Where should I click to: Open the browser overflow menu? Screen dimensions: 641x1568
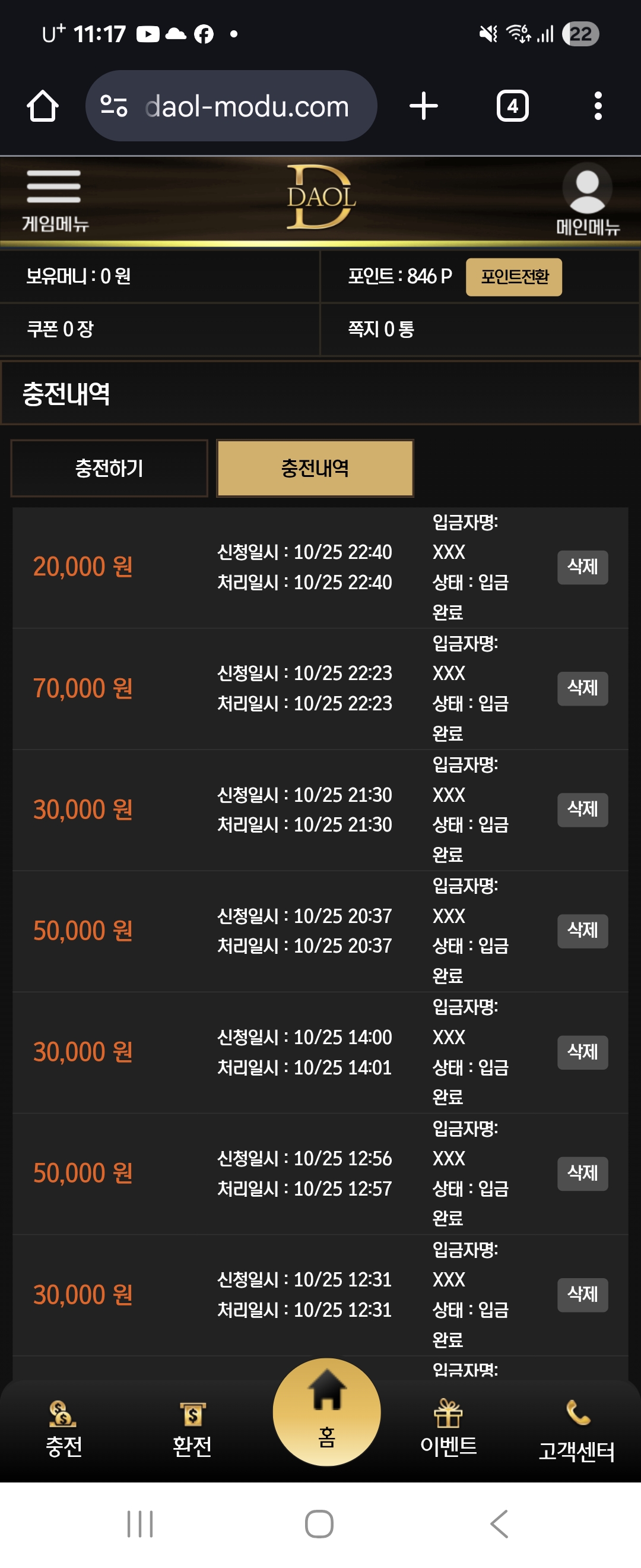point(598,106)
